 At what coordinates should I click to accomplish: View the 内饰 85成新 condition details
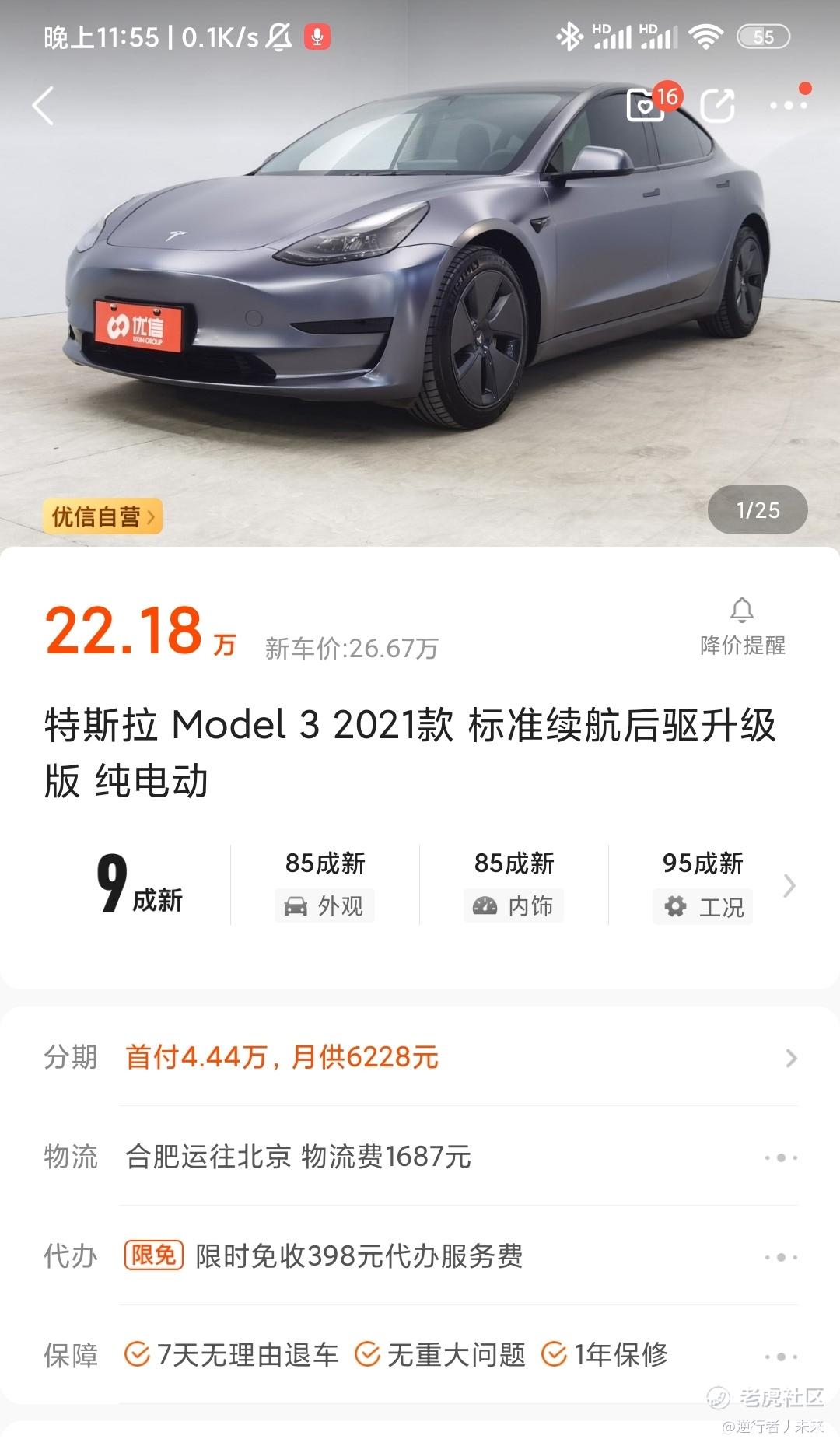coord(514,884)
